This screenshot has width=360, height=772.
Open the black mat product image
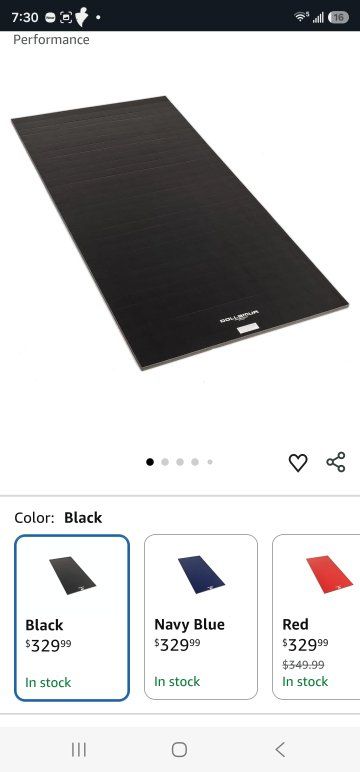click(x=180, y=233)
